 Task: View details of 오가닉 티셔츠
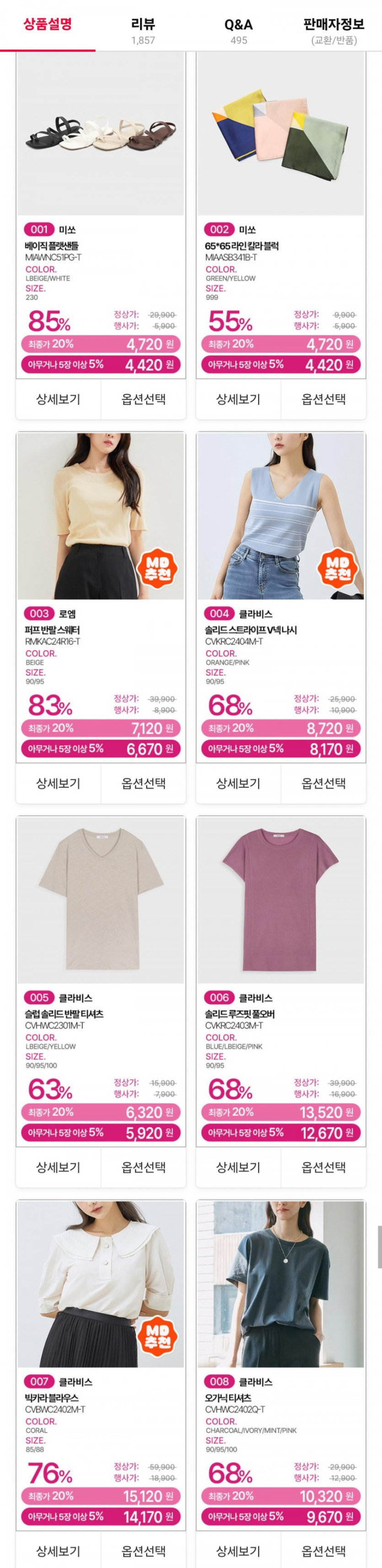[238, 1551]
